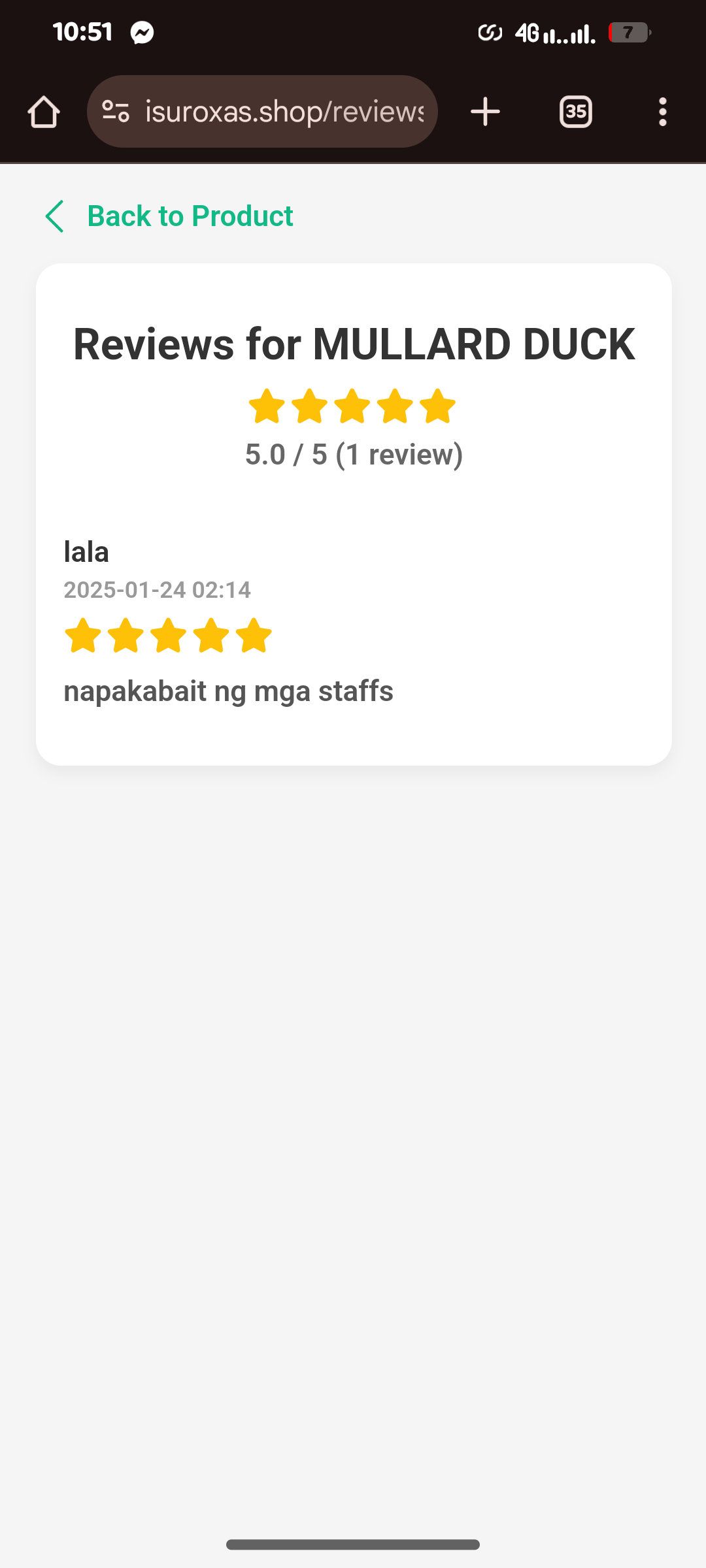This screenshot has width=706, height=1568.
Task: Open the browser home page
Action: click(x=44, y=112)
